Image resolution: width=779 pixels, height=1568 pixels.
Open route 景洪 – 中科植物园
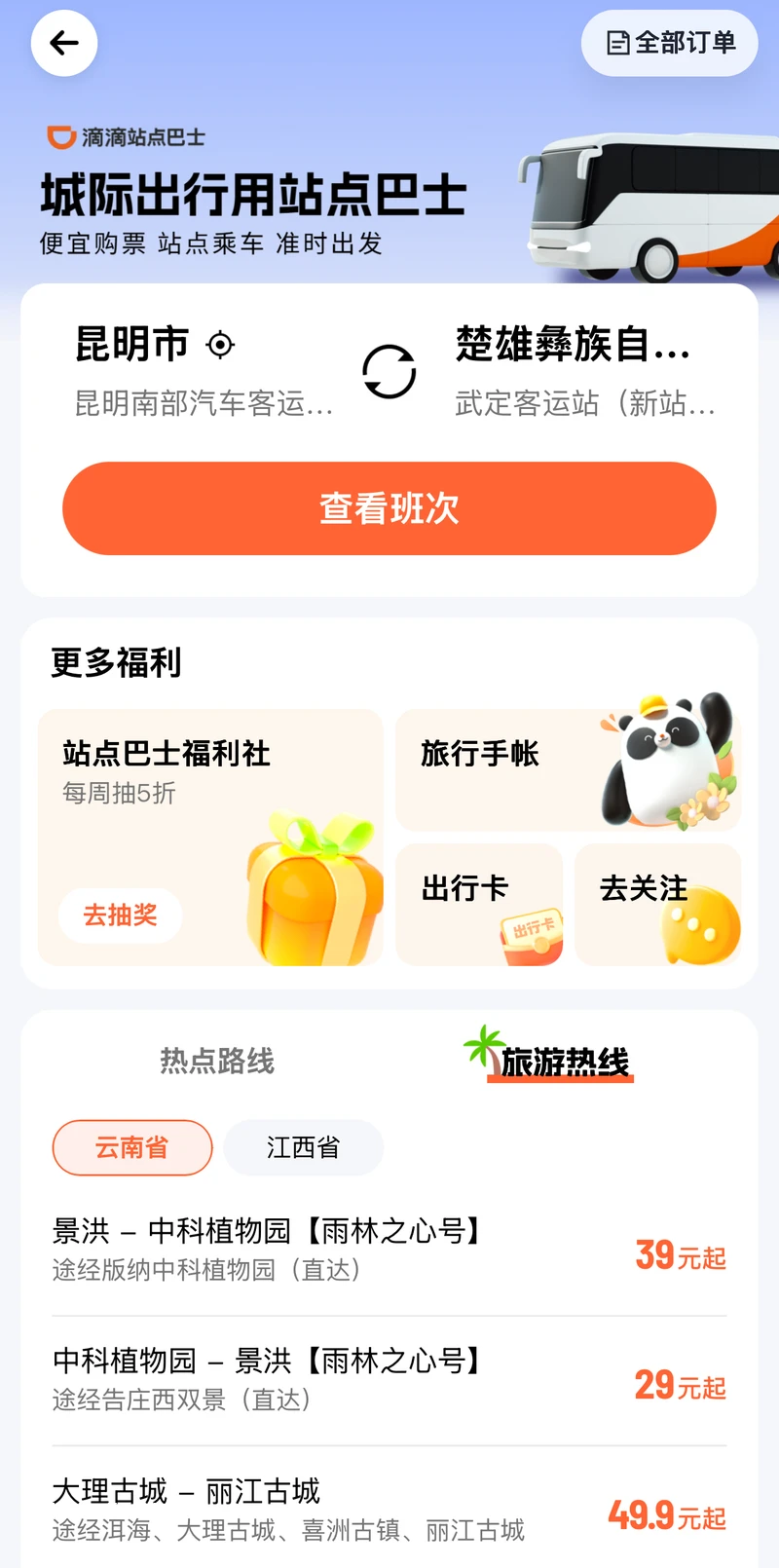click(389, 1251)
